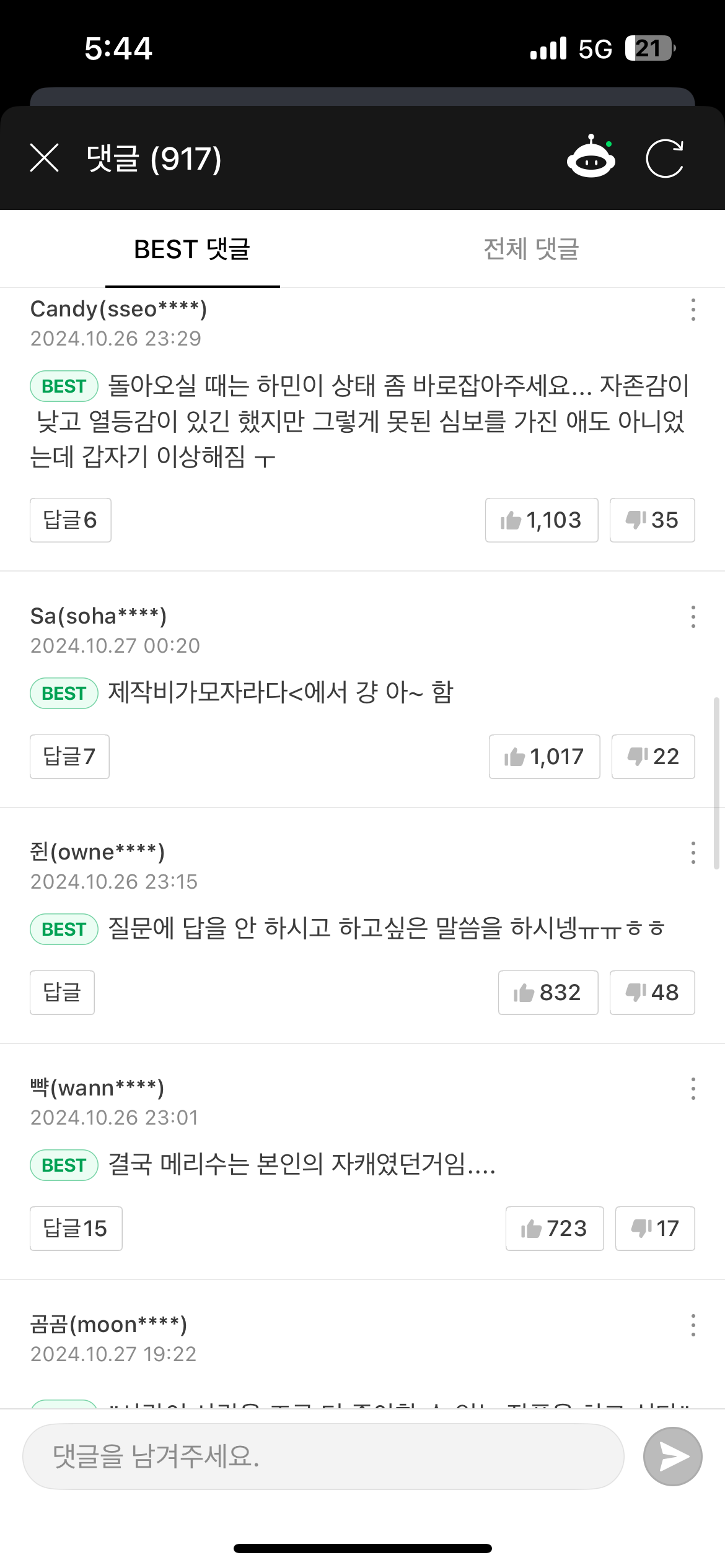
Task: Like 빡's comment with 723 likes
Action: 555,1229
